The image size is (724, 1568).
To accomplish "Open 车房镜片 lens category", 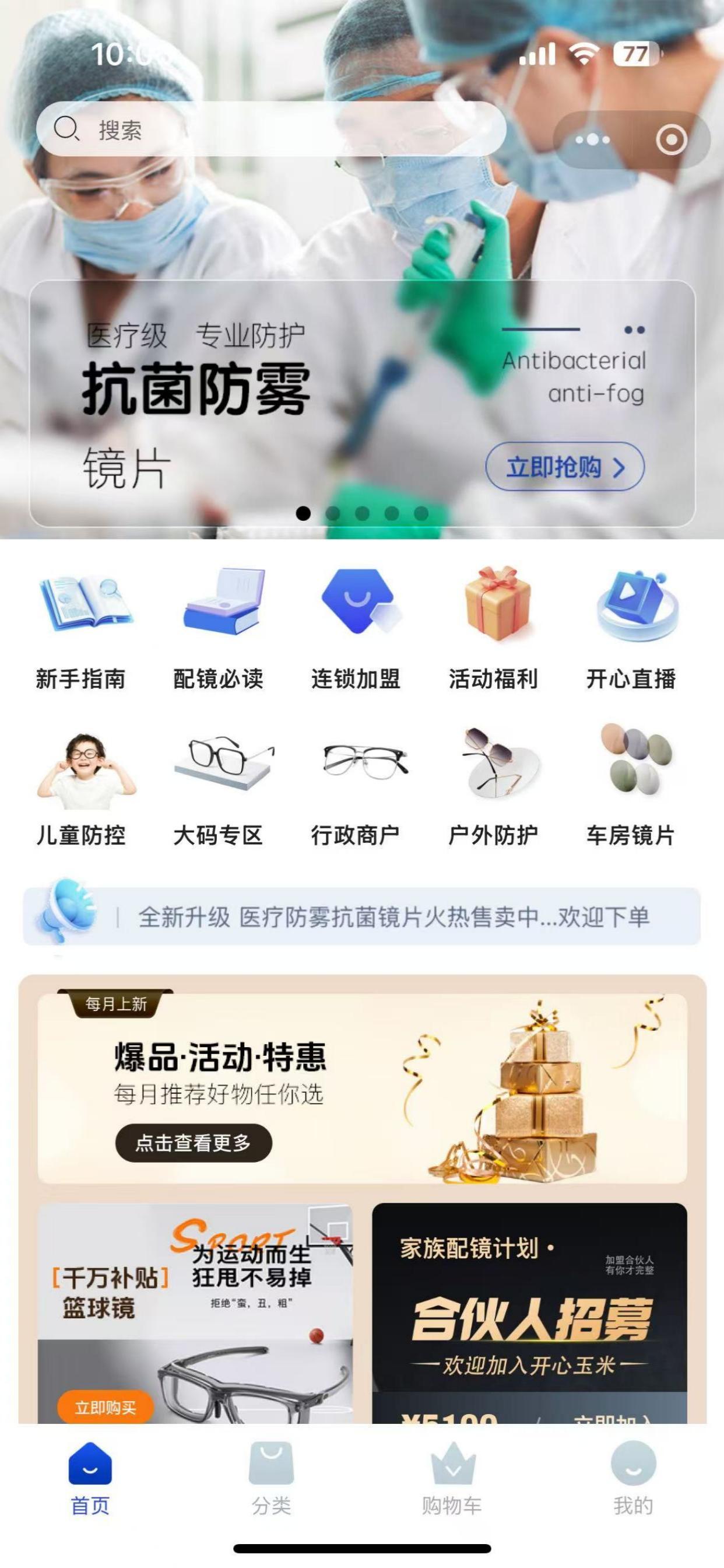I will (x=631, y=785).
